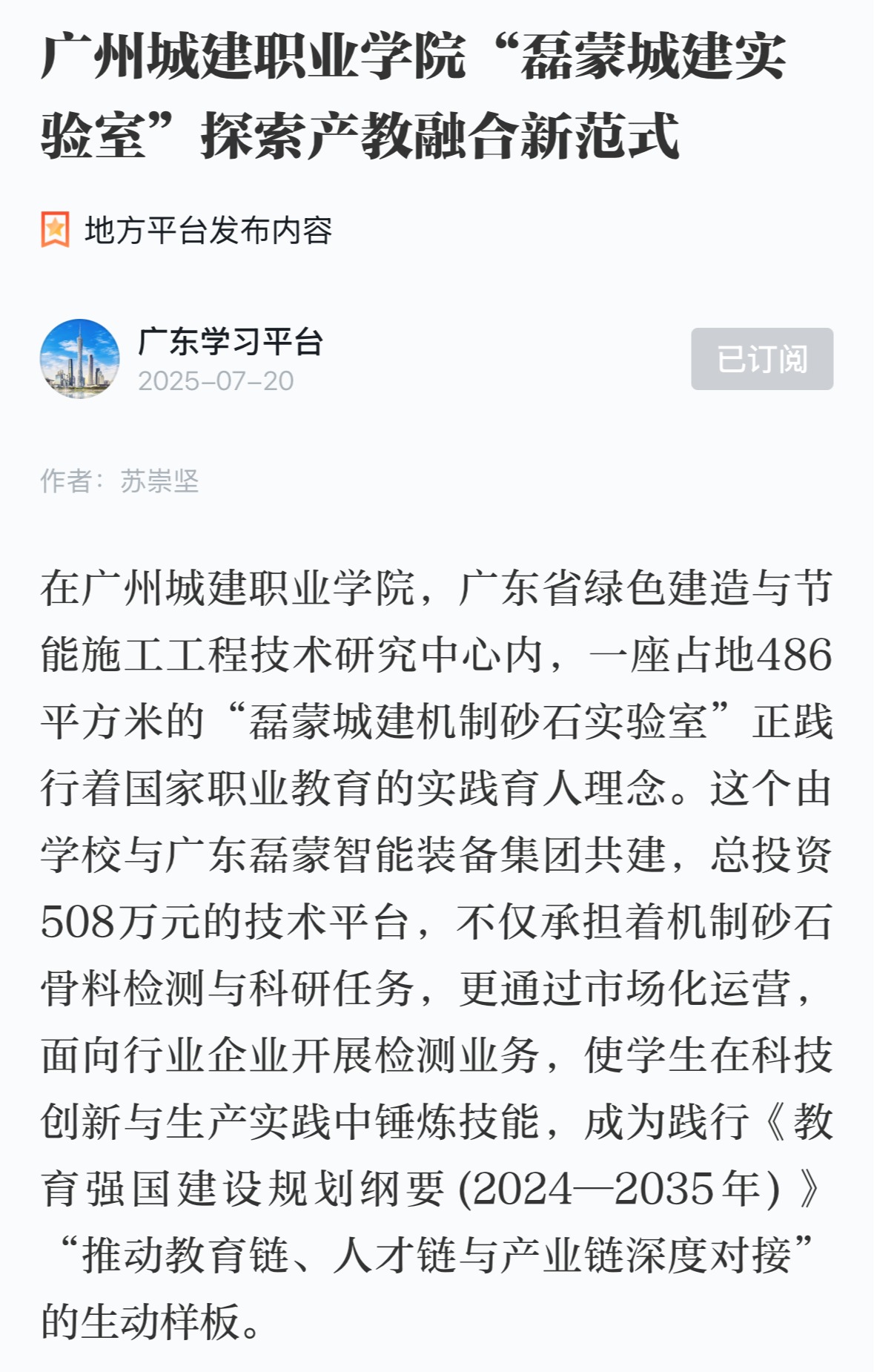
Task: Tap the 已订阅 subscription button
Action: [761, 359]
